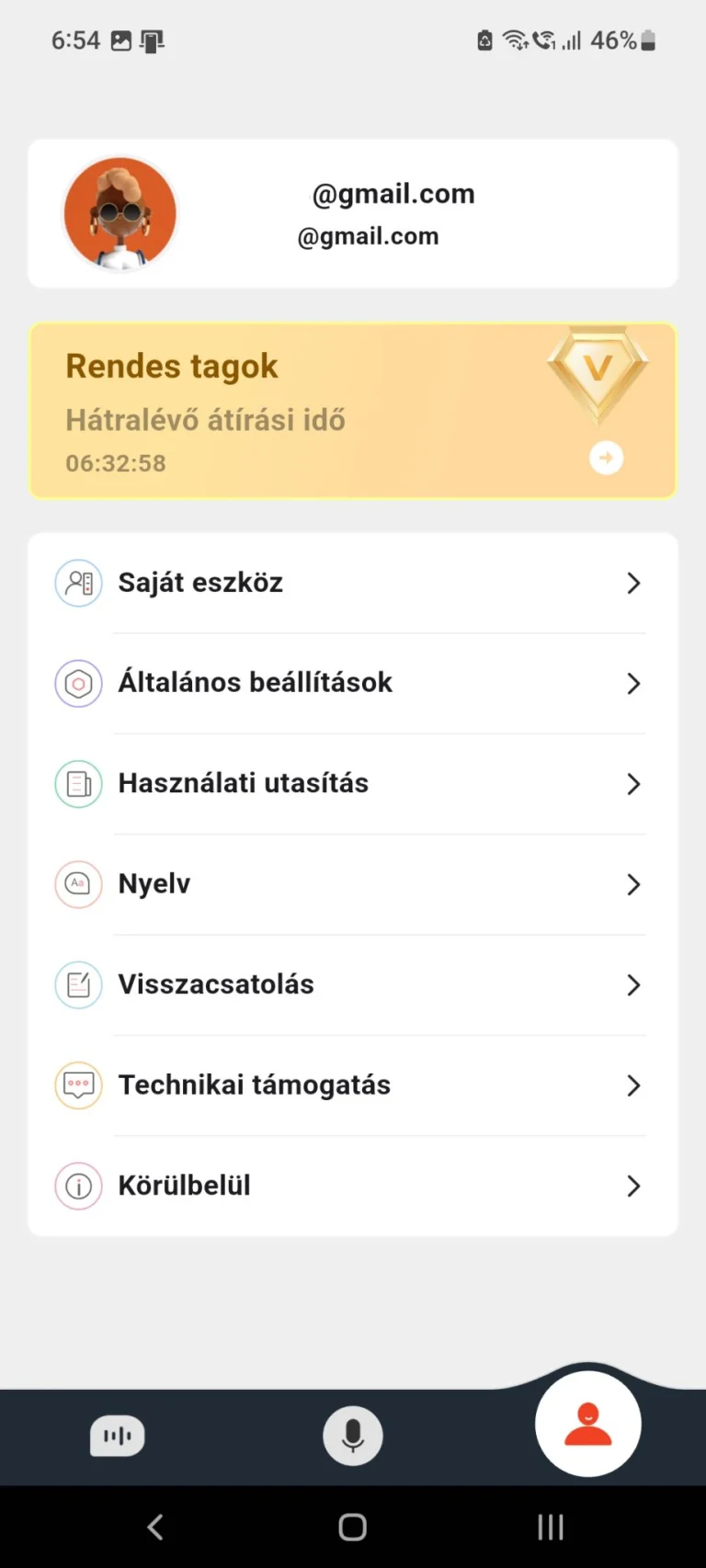Viewport: 706px width, 1568px height.
Task: Click the user avatar picture
Action: tap(120, 212)
